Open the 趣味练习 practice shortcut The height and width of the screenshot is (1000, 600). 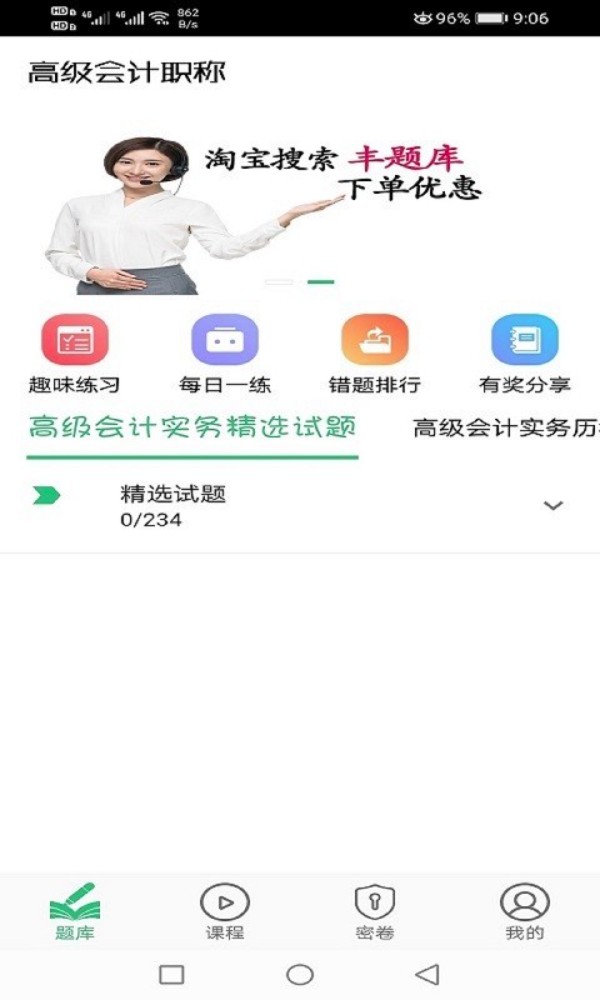tap(75, 353)
